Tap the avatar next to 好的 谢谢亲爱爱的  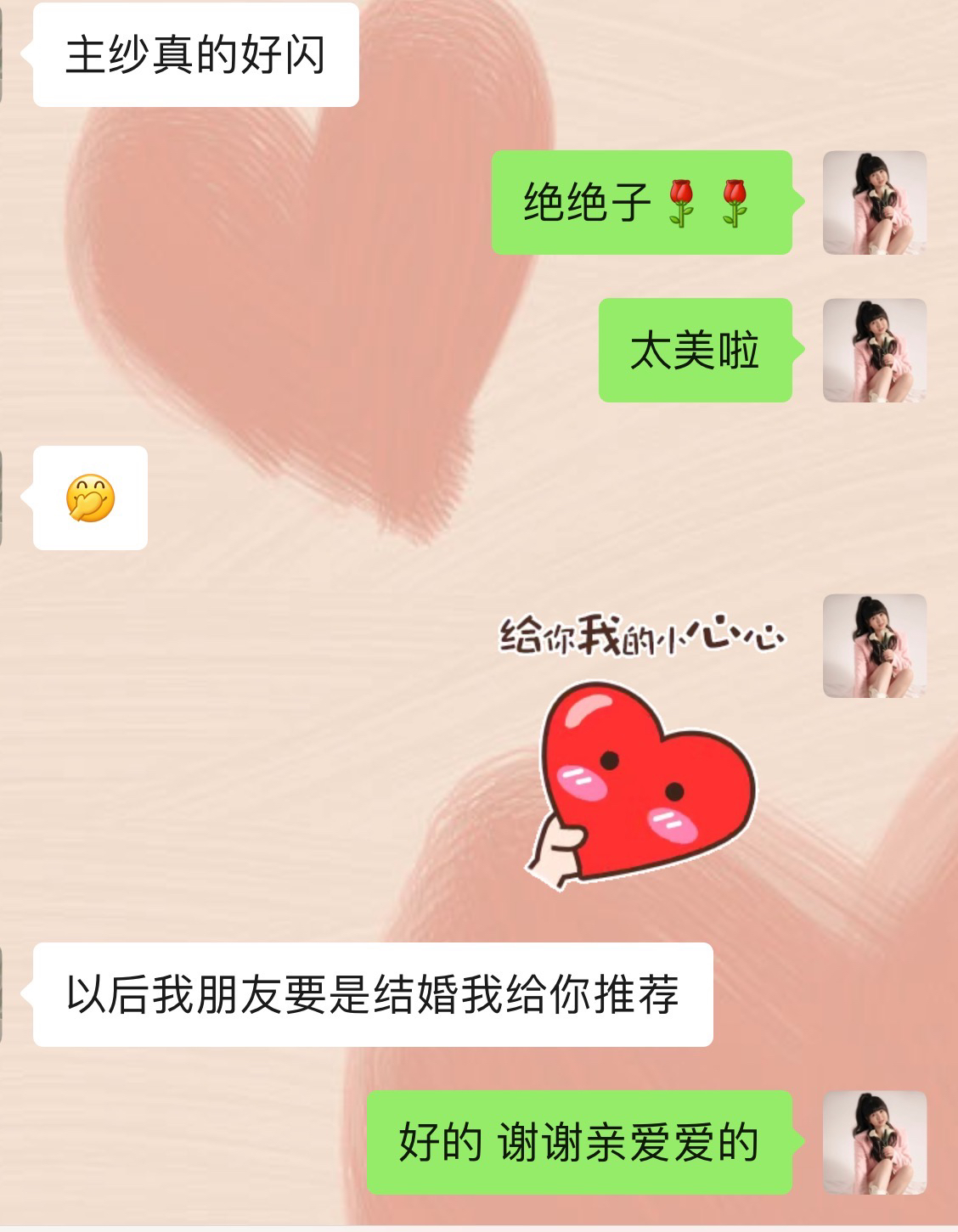click(874, 1143)
